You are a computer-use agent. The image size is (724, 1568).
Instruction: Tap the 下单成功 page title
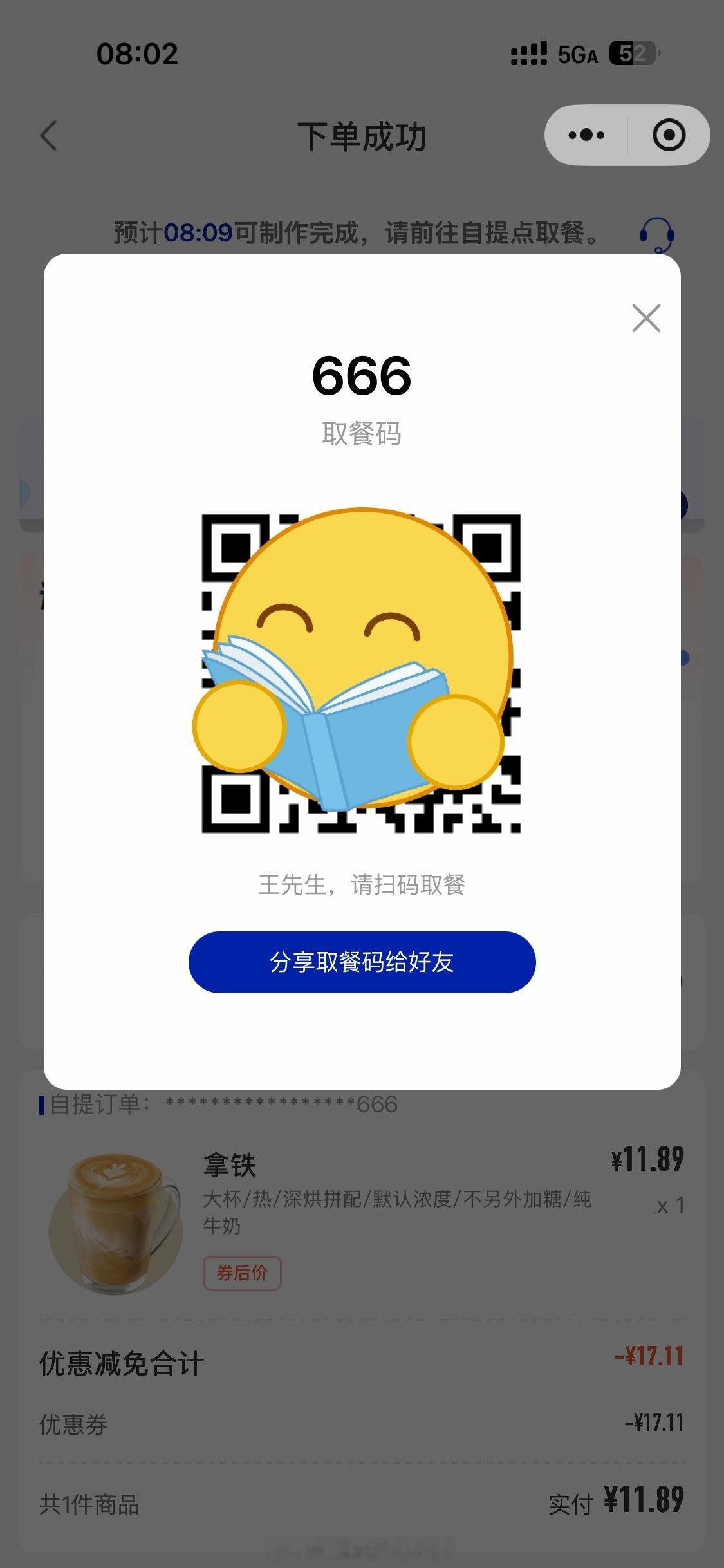(x=362, y=136)
